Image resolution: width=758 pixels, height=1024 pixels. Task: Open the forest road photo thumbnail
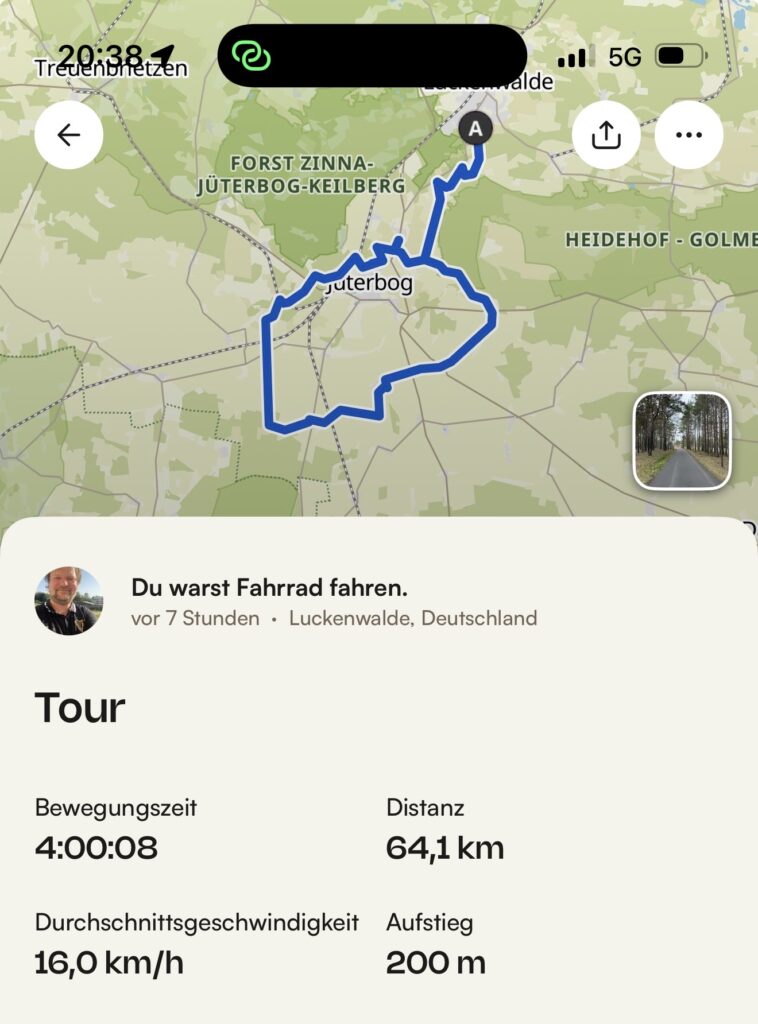tap(682, 441)
